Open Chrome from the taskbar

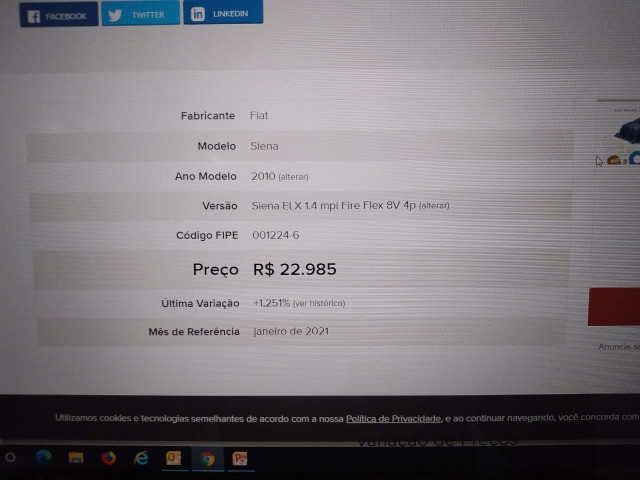(x=207, y=459)
